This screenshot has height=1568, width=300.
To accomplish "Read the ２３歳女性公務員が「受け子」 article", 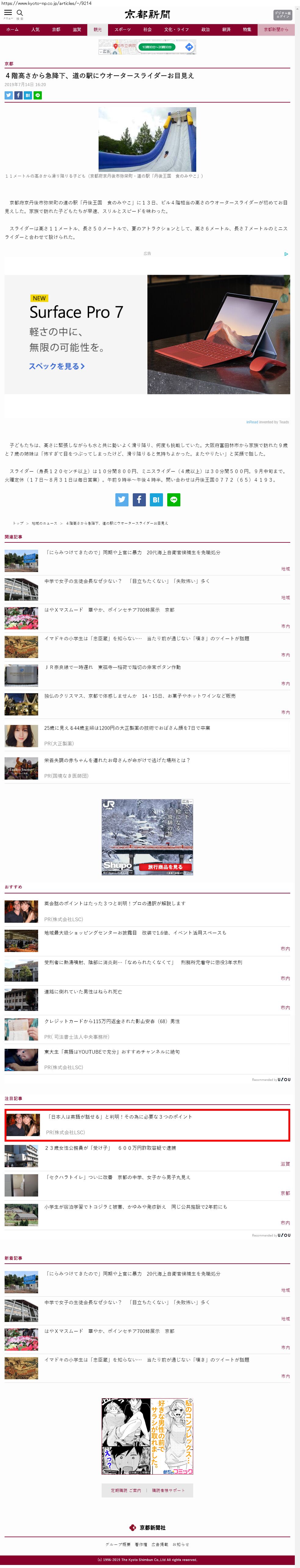I will coord(110,1148).
